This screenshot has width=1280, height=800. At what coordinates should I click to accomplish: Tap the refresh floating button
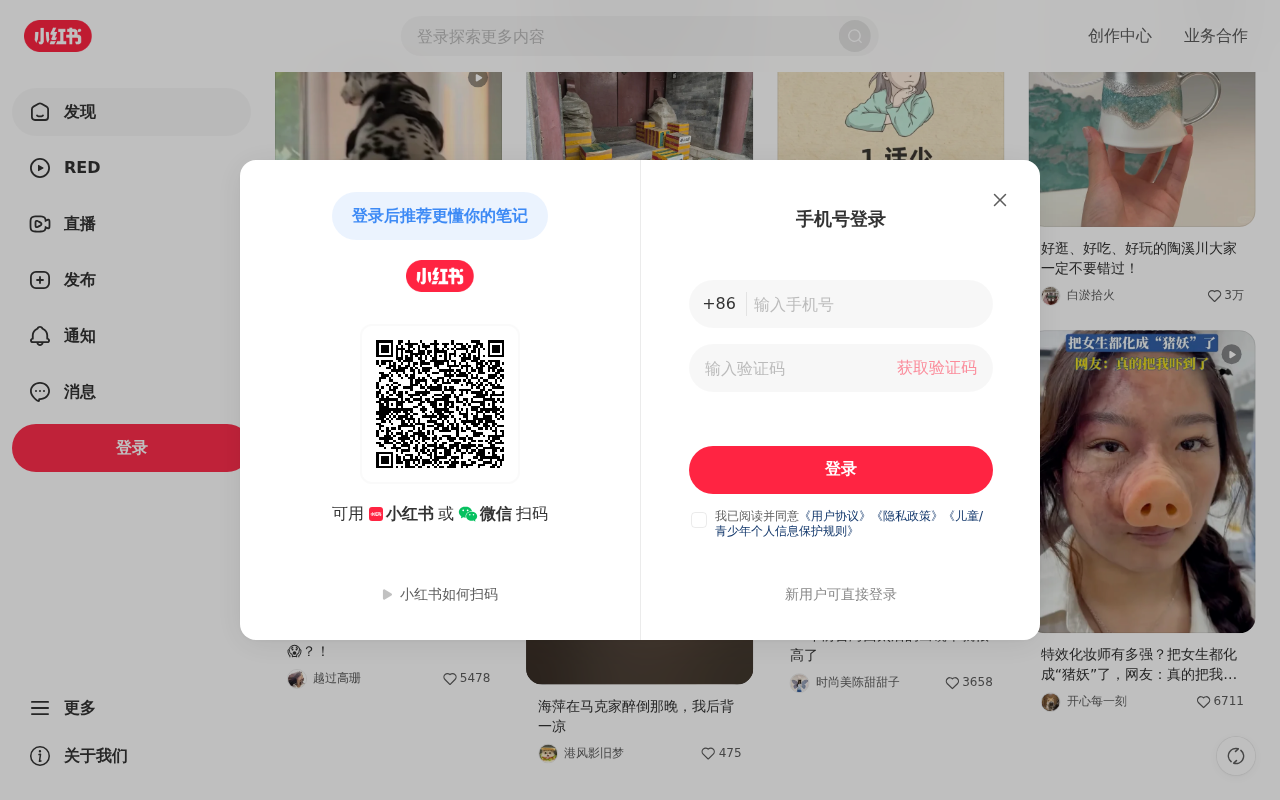[1236, 756]
